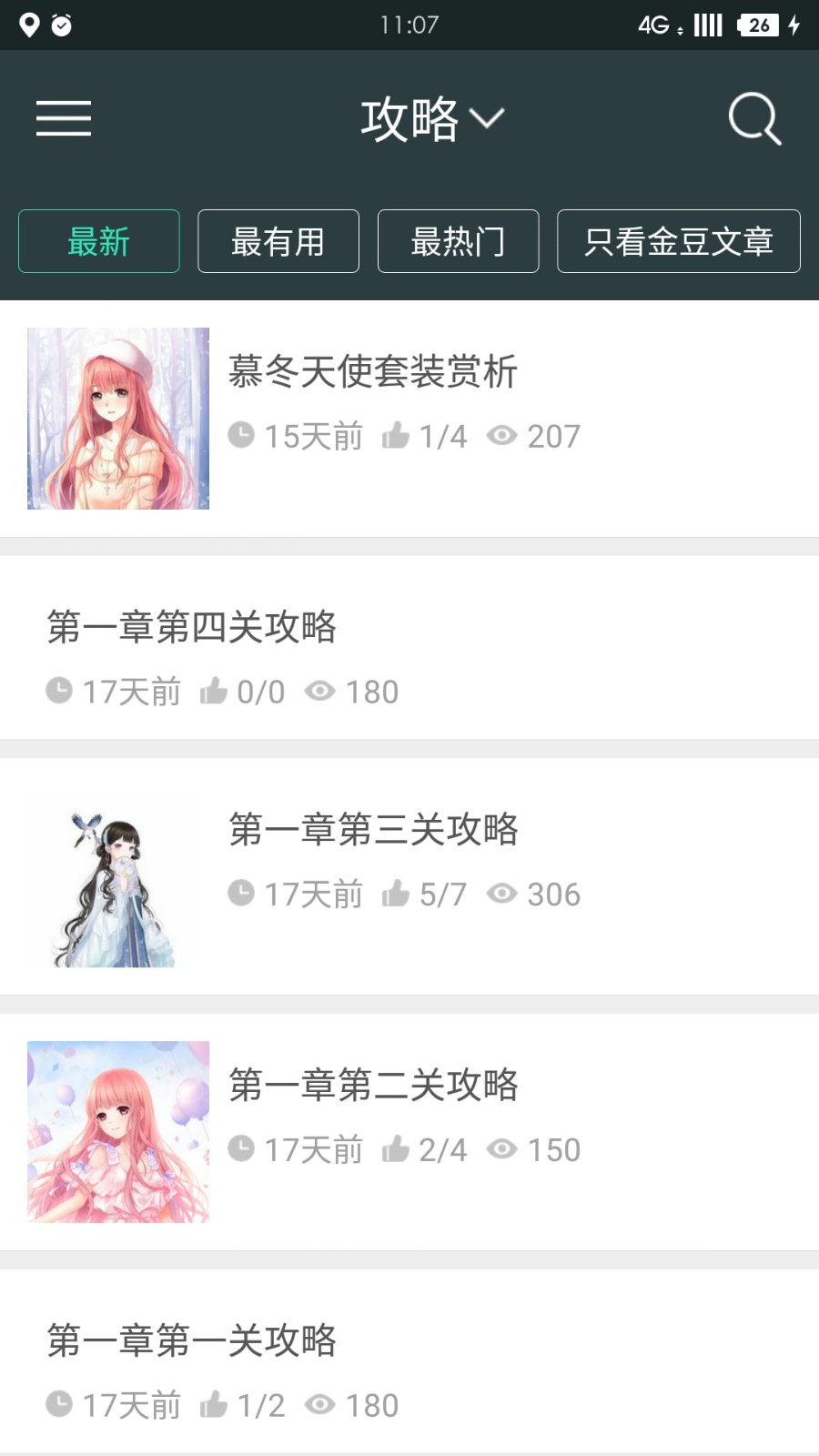Tap the alarm clock status bar icon
819x1456 pixels.
[x=61, y=25]
